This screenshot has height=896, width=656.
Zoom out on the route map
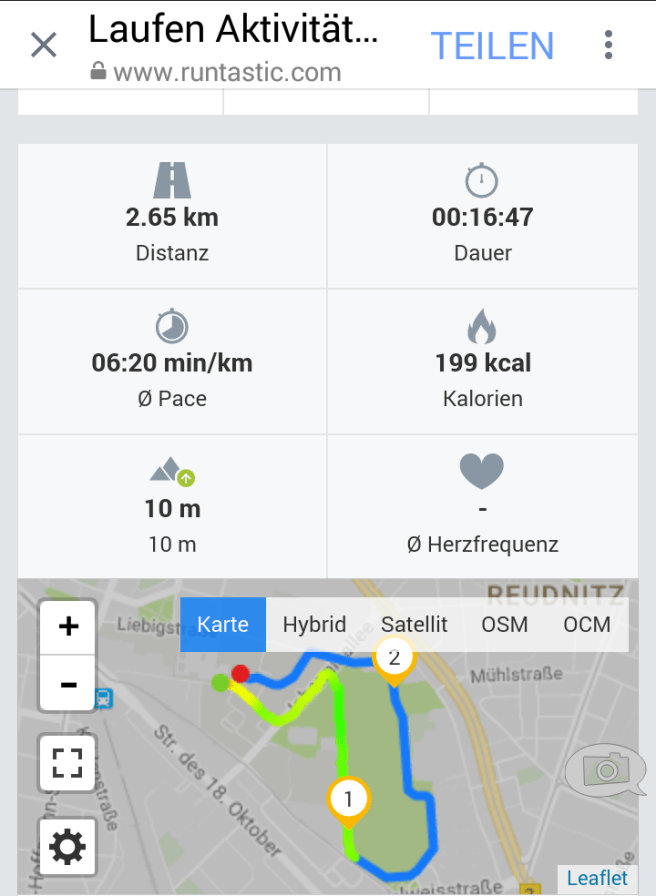tap(68, 684)
